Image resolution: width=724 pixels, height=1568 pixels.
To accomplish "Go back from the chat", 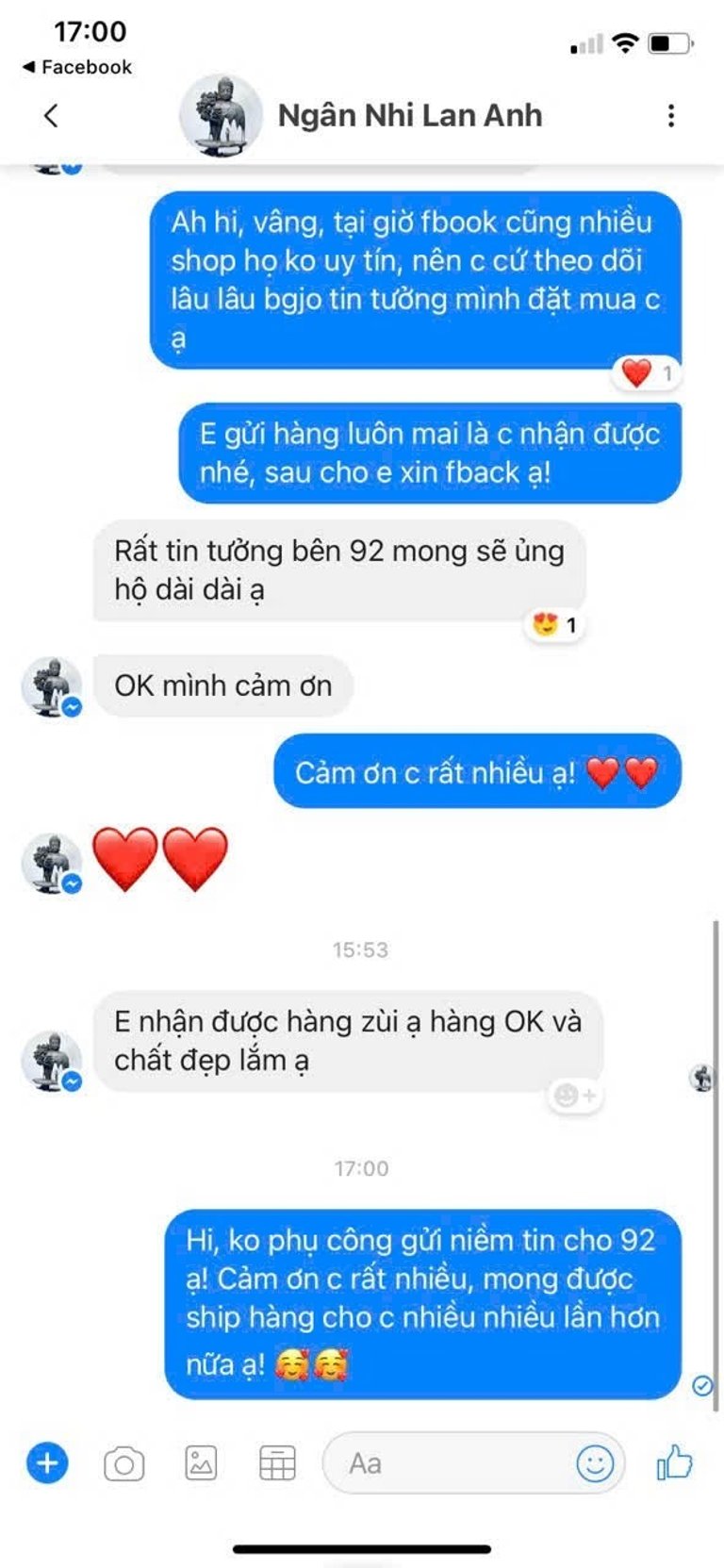I will click(x=51, y=115).
